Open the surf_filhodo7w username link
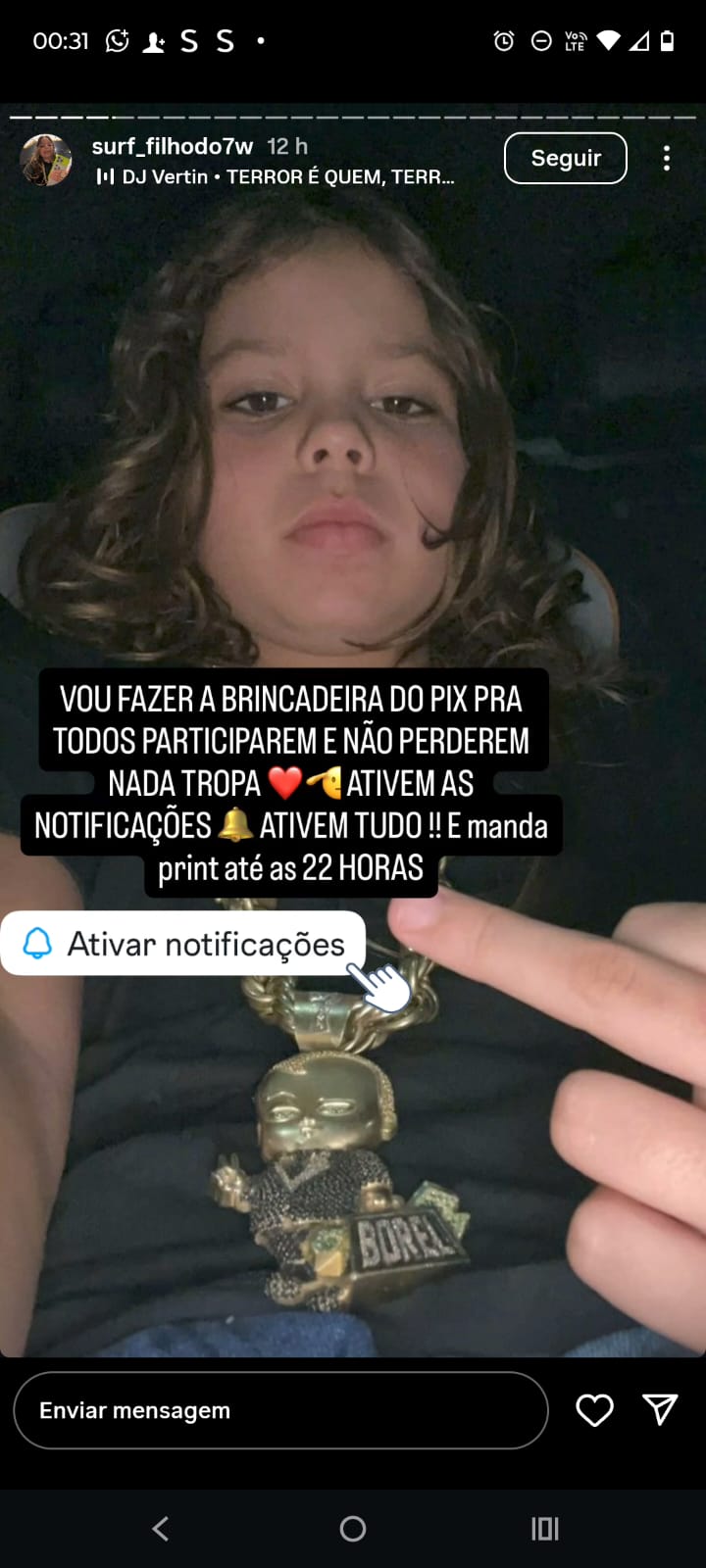The image size is (706, 1568). (x=173, y=146)
